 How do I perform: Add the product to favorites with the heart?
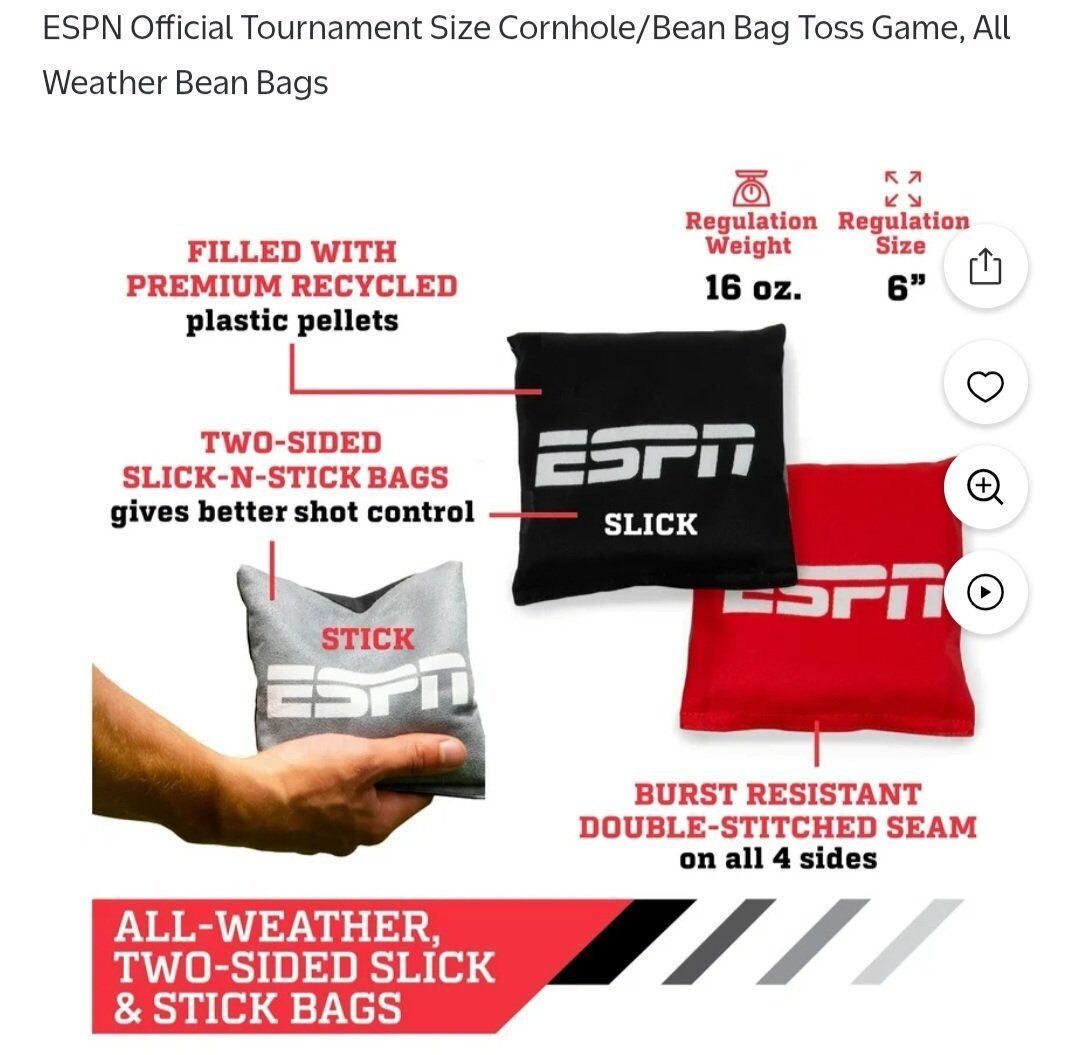click(985, 386)
